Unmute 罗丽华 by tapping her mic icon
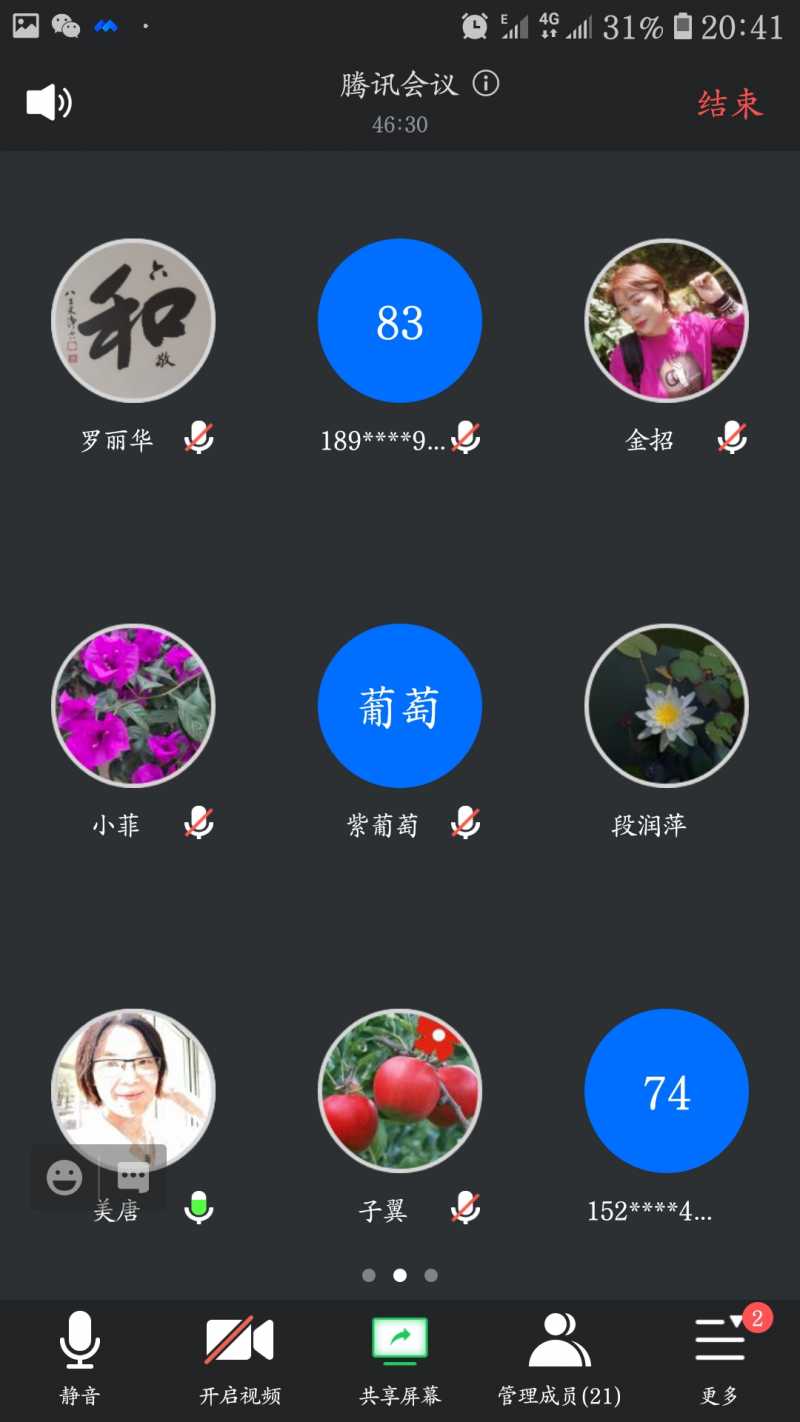Screen dimensions: 800x1422 pyautogui.click(x=198, y=438)
